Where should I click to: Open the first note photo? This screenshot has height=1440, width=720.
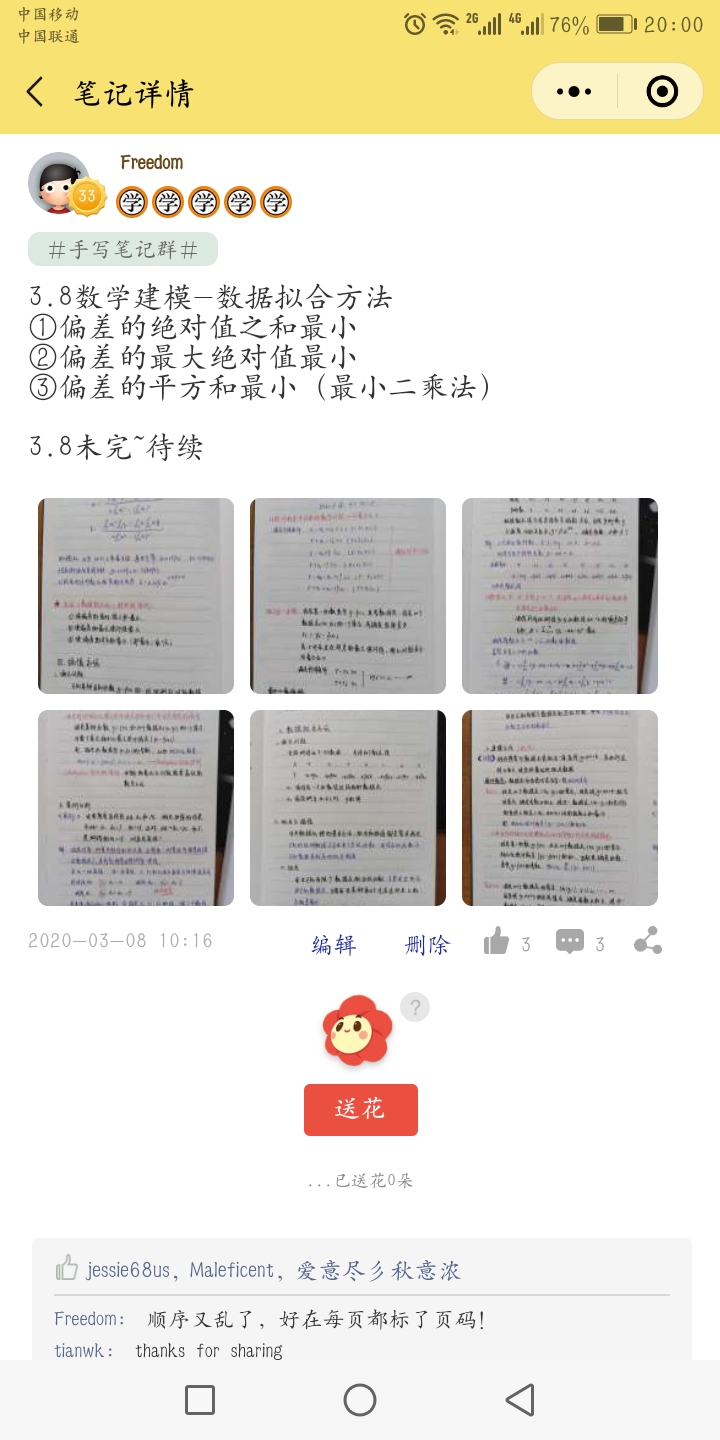pyautogui.click(x=136, y=596)
